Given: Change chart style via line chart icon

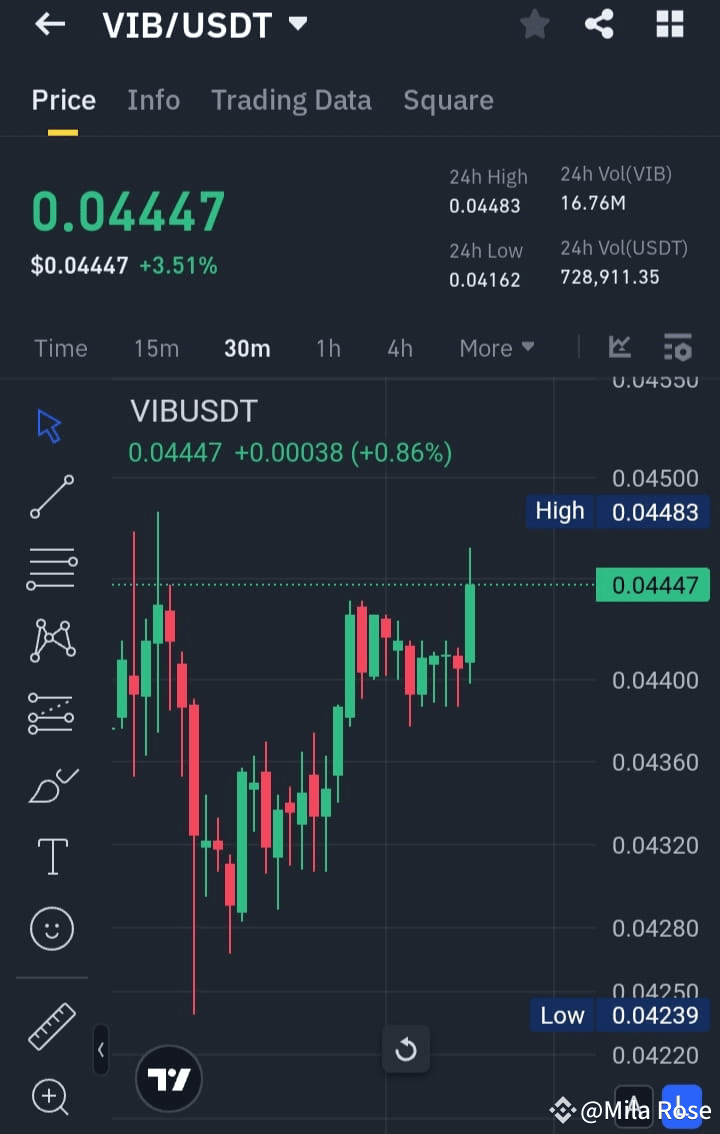Looking at the screenshot, I should (x=619, y=347).
